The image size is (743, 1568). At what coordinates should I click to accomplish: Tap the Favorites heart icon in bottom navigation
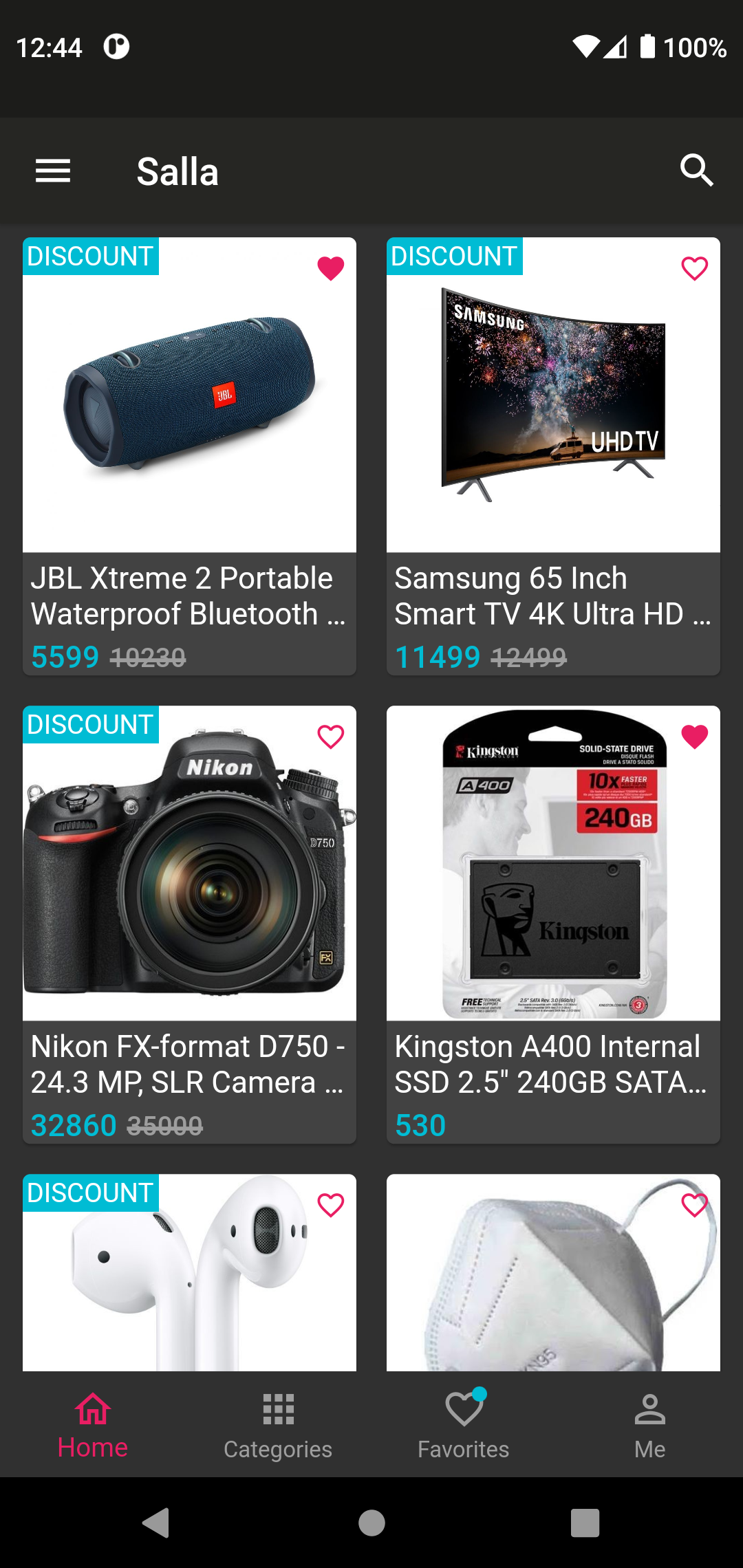click(464, 1409)
